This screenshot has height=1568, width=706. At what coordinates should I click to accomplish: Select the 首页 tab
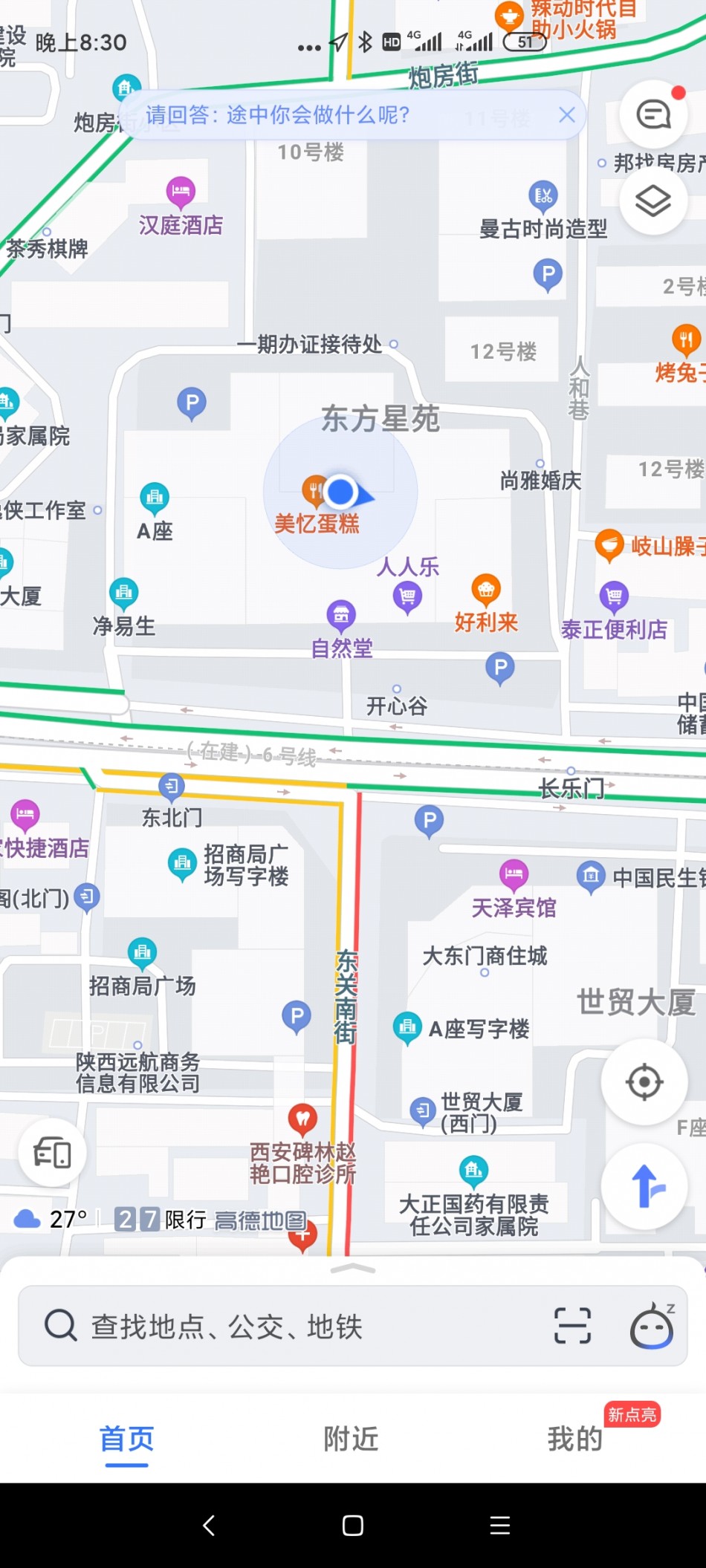pos(126,1439)
